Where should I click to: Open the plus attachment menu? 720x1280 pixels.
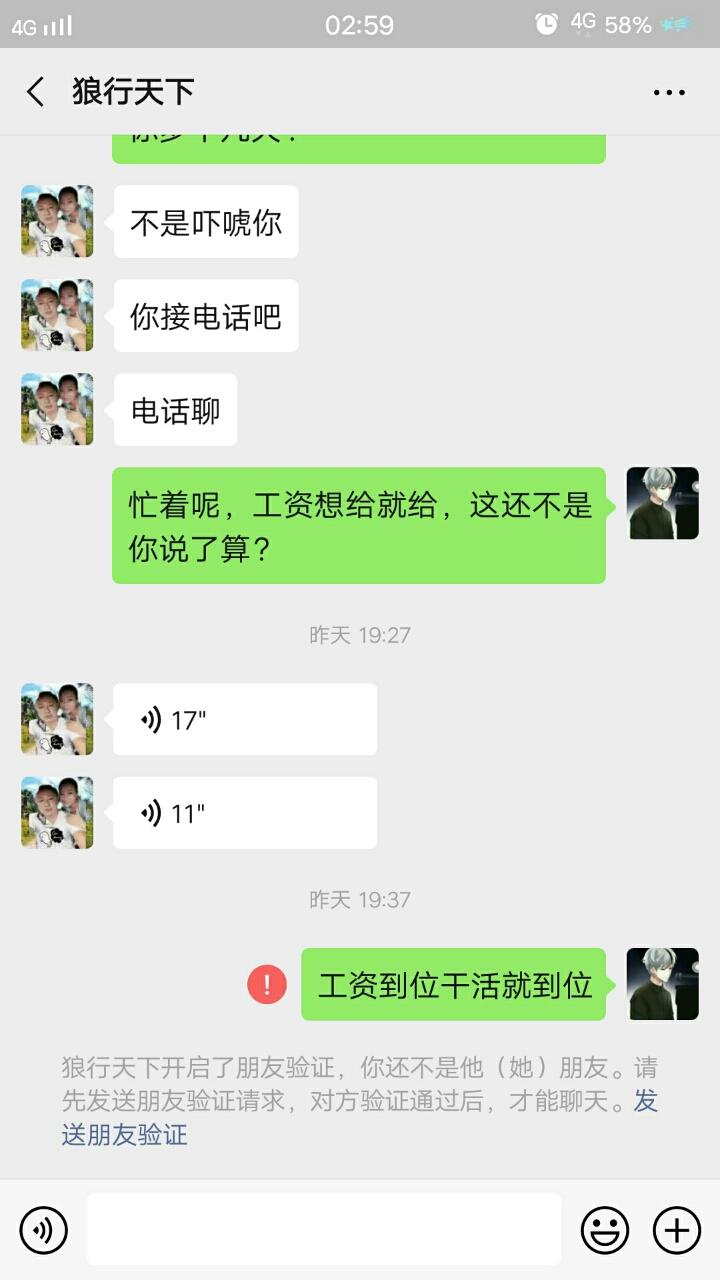pyautogui.click(x=677, y=1230)
